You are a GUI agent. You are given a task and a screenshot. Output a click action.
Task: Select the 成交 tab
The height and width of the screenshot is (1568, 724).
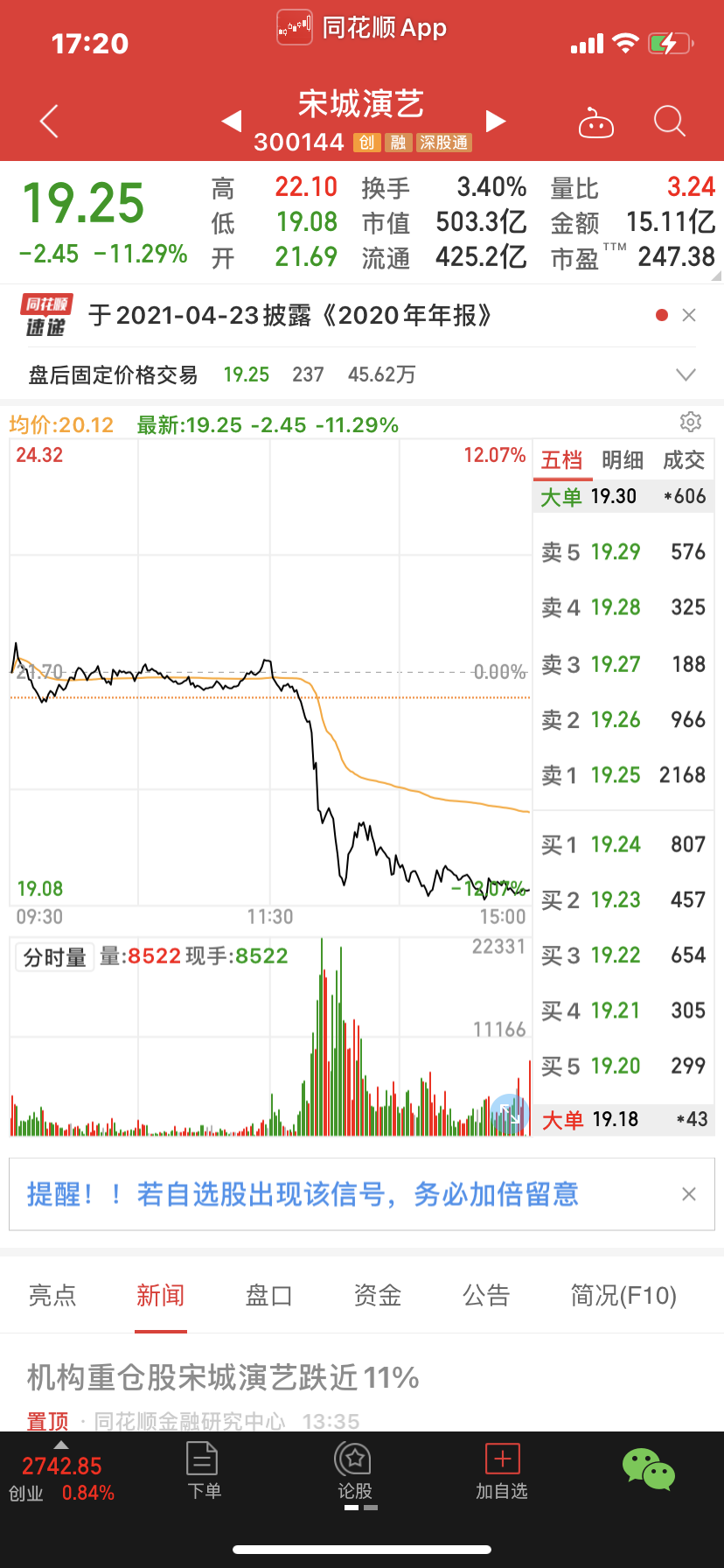(x=684, y=460)
